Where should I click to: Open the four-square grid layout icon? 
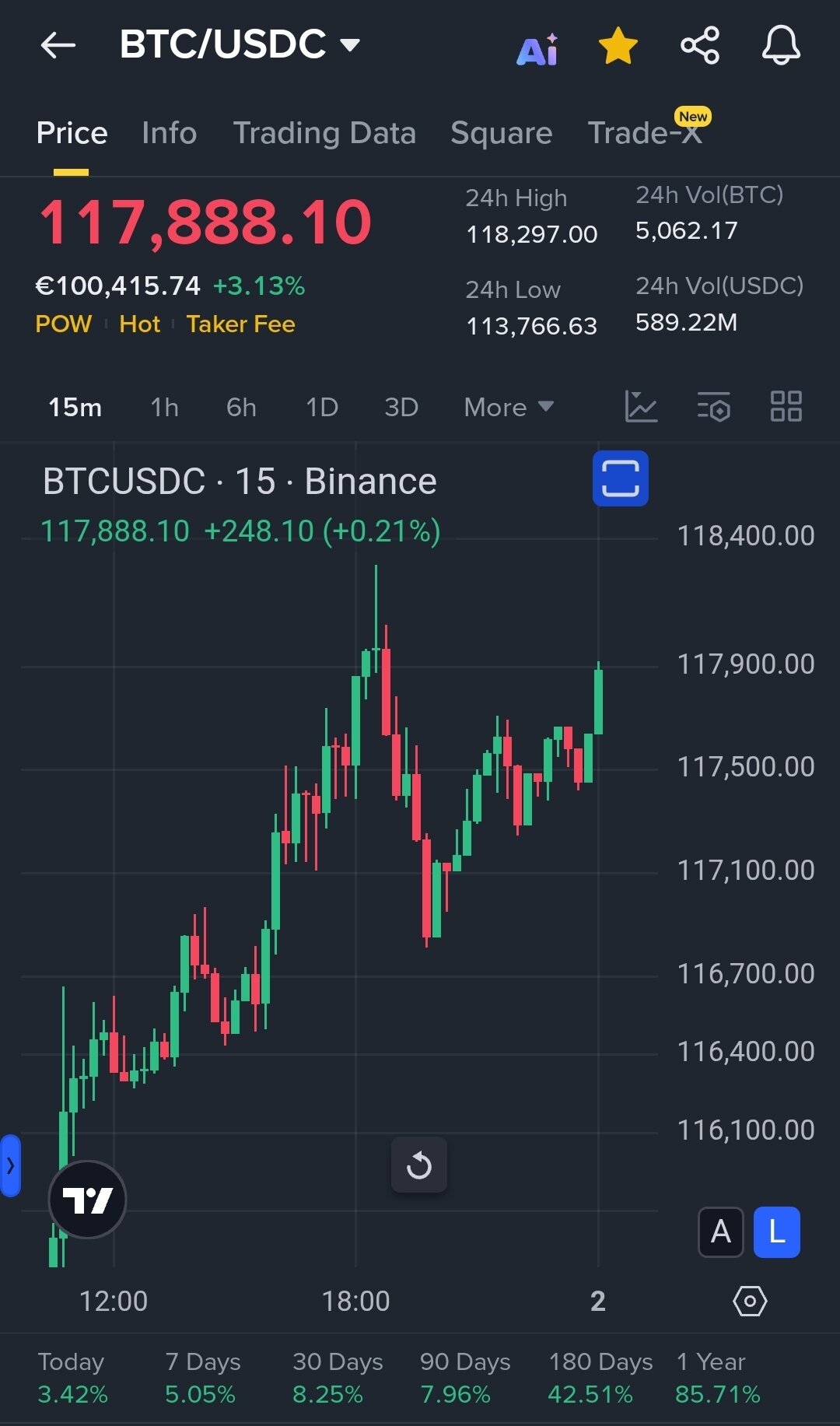point(786,407)
